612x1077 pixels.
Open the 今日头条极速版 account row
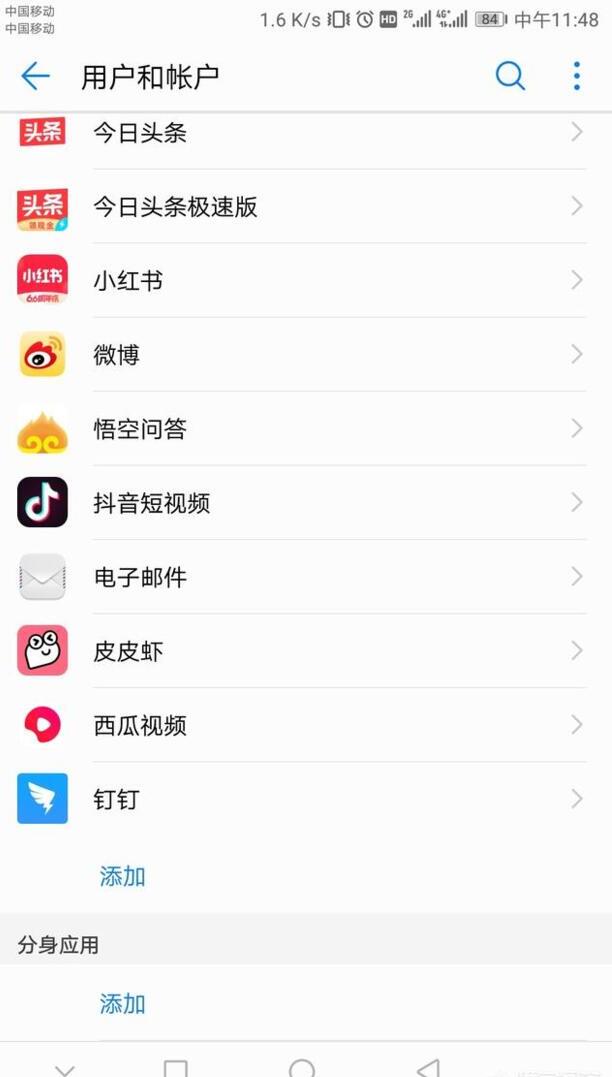coord(300,207)
